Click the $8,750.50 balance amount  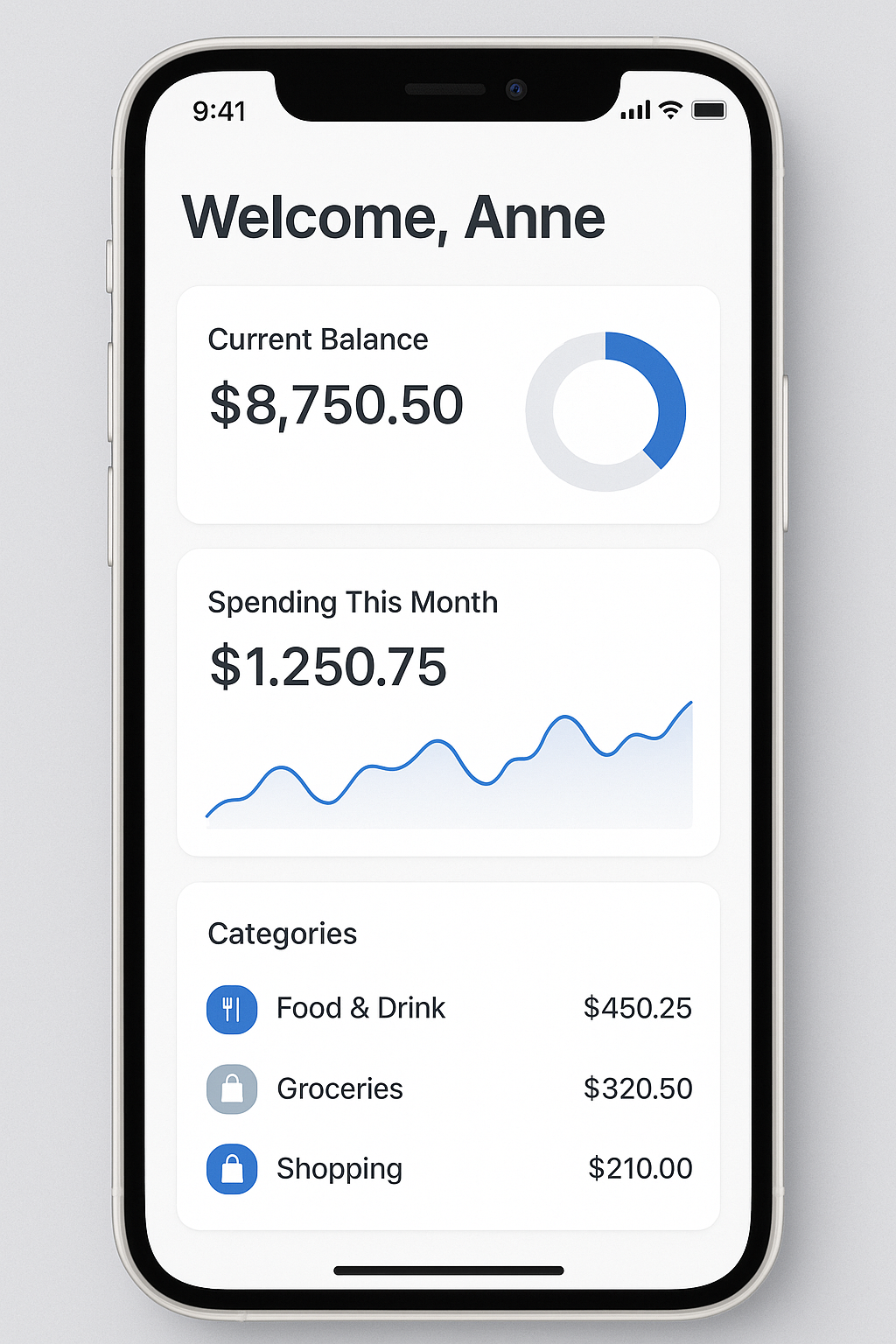(x=336, y=403)
